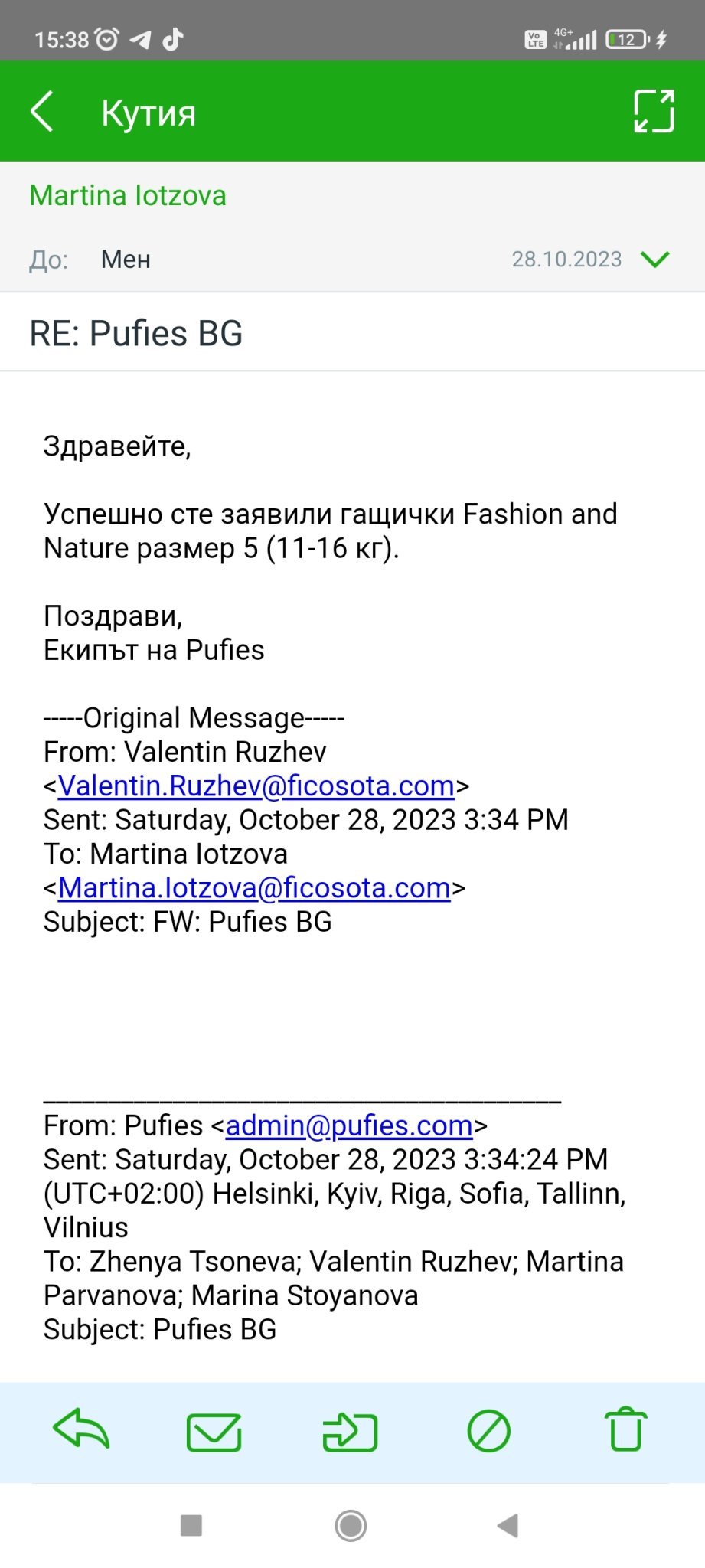The image size is (705, 1568).
Task: Toggle fullscreen view of the email
Action: [654, 112]
